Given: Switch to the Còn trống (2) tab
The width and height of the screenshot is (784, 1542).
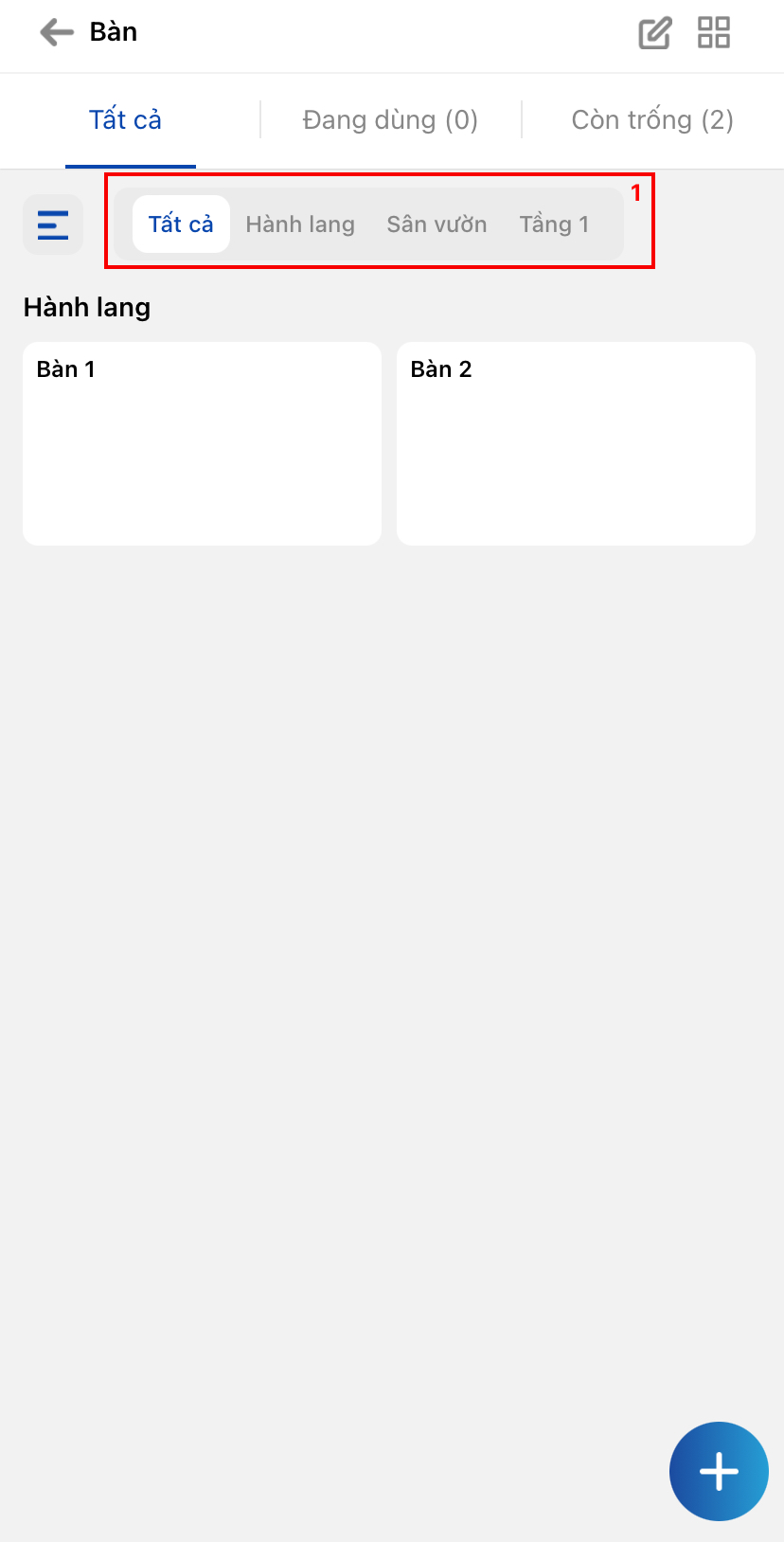Looking at the screenshot, I should (652, 120).
